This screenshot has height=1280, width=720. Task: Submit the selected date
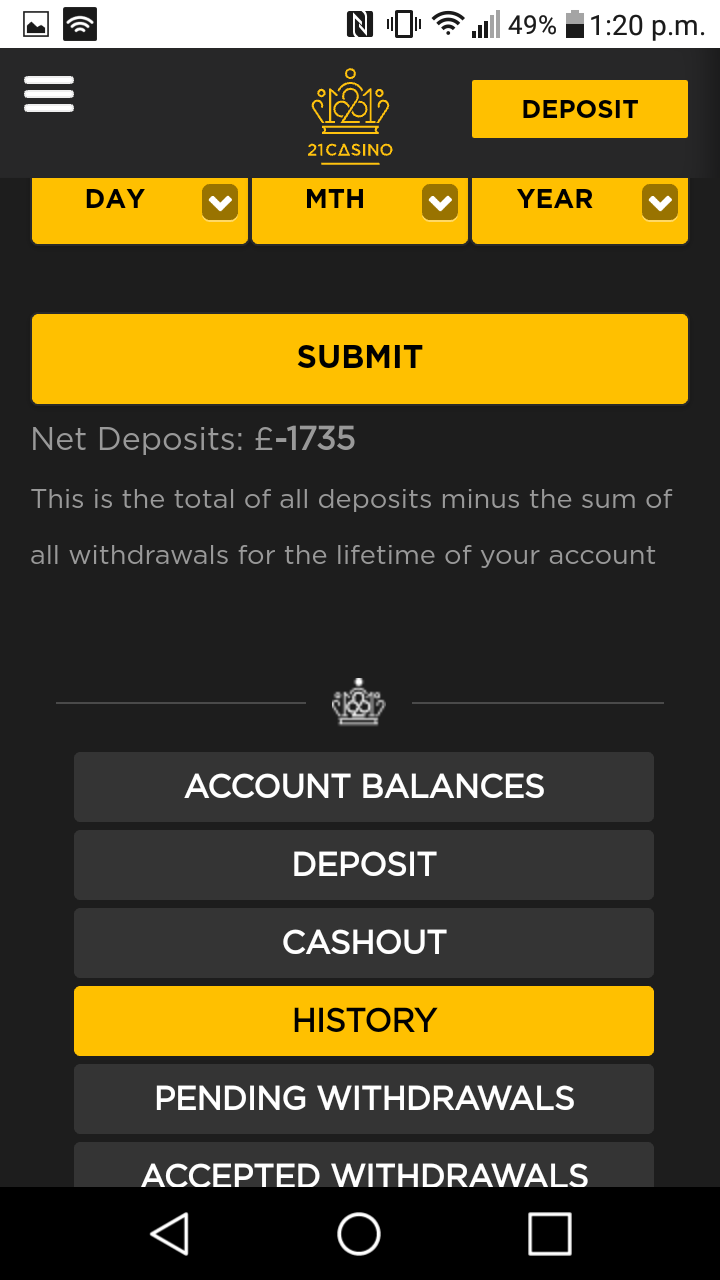point(360,358)
